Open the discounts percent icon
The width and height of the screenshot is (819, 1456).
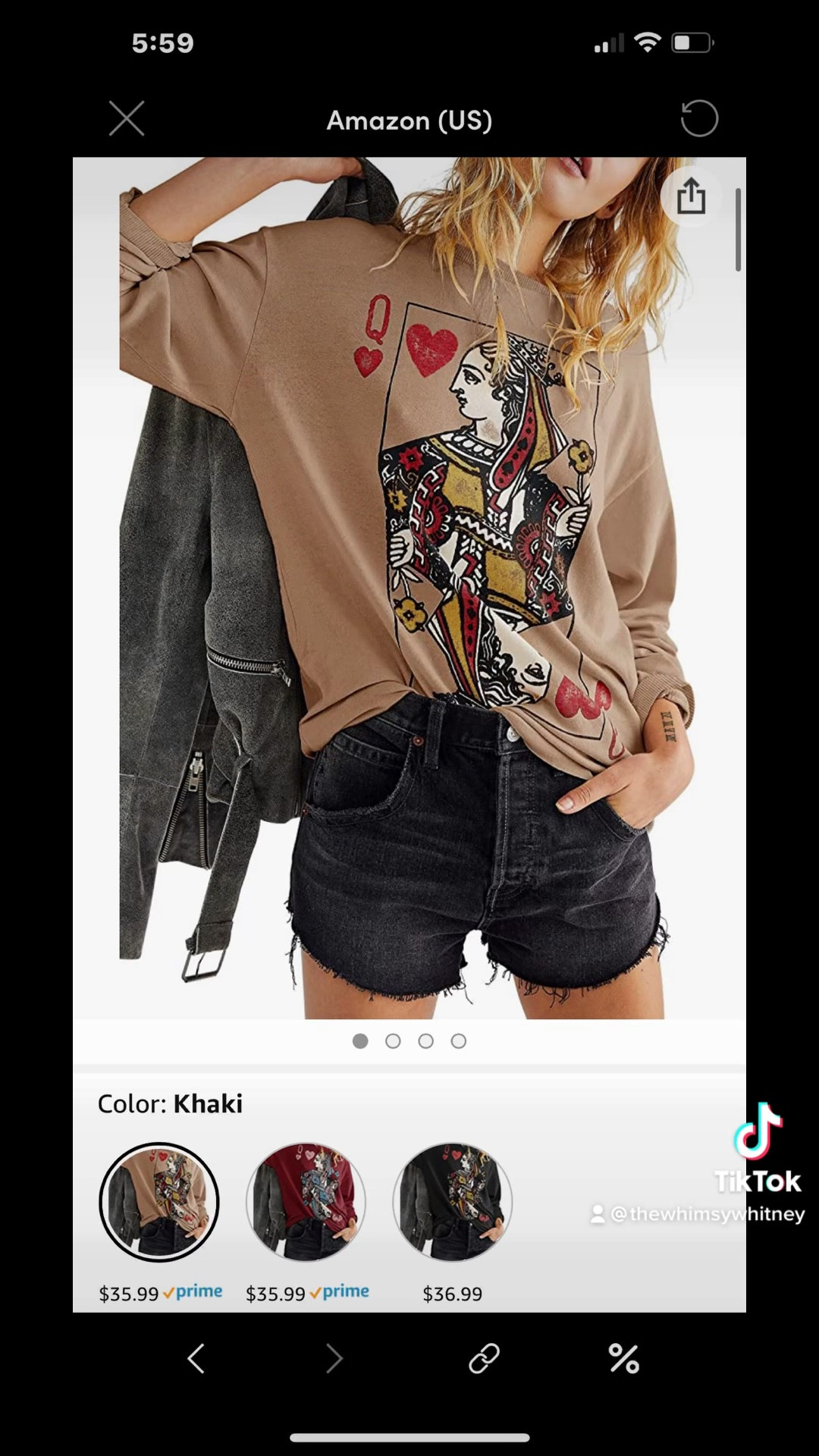(624, 1359)
